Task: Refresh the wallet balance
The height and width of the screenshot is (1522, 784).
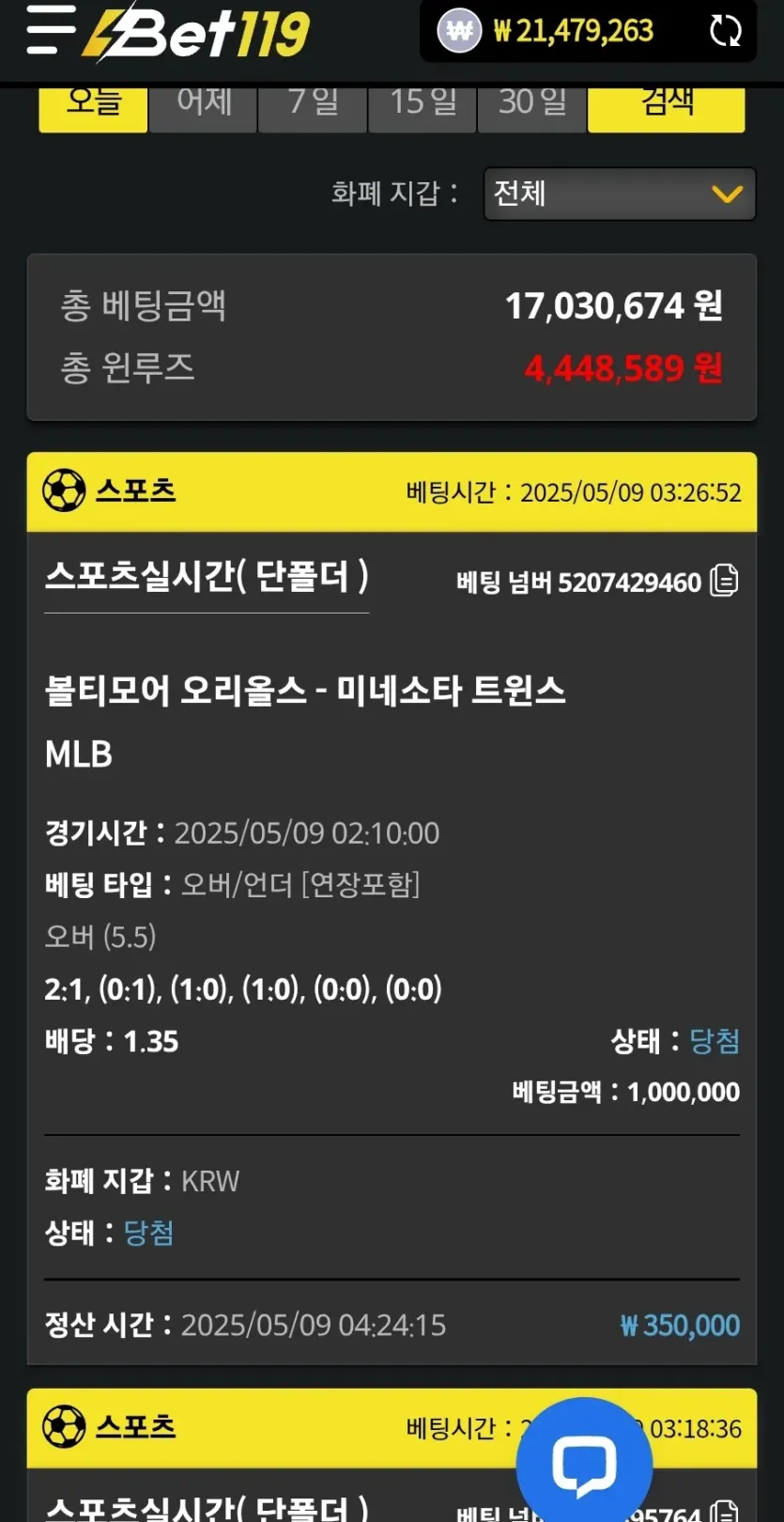Action: [x=725, y=31]
